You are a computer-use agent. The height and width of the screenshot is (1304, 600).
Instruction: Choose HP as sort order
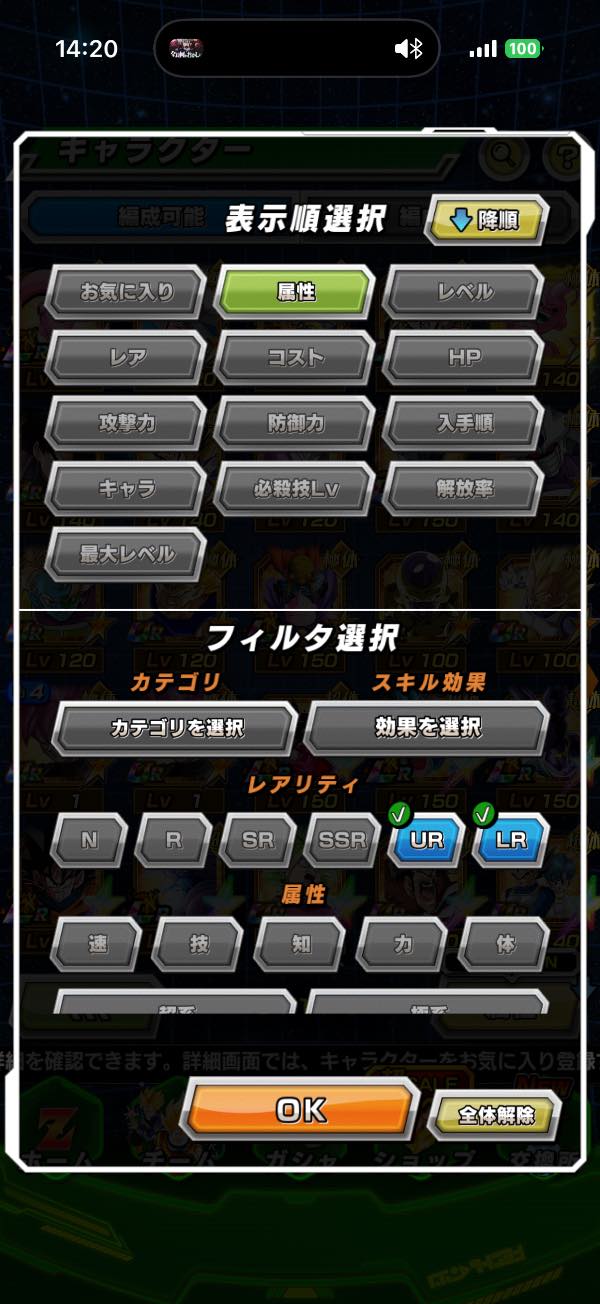pos(464,358)
